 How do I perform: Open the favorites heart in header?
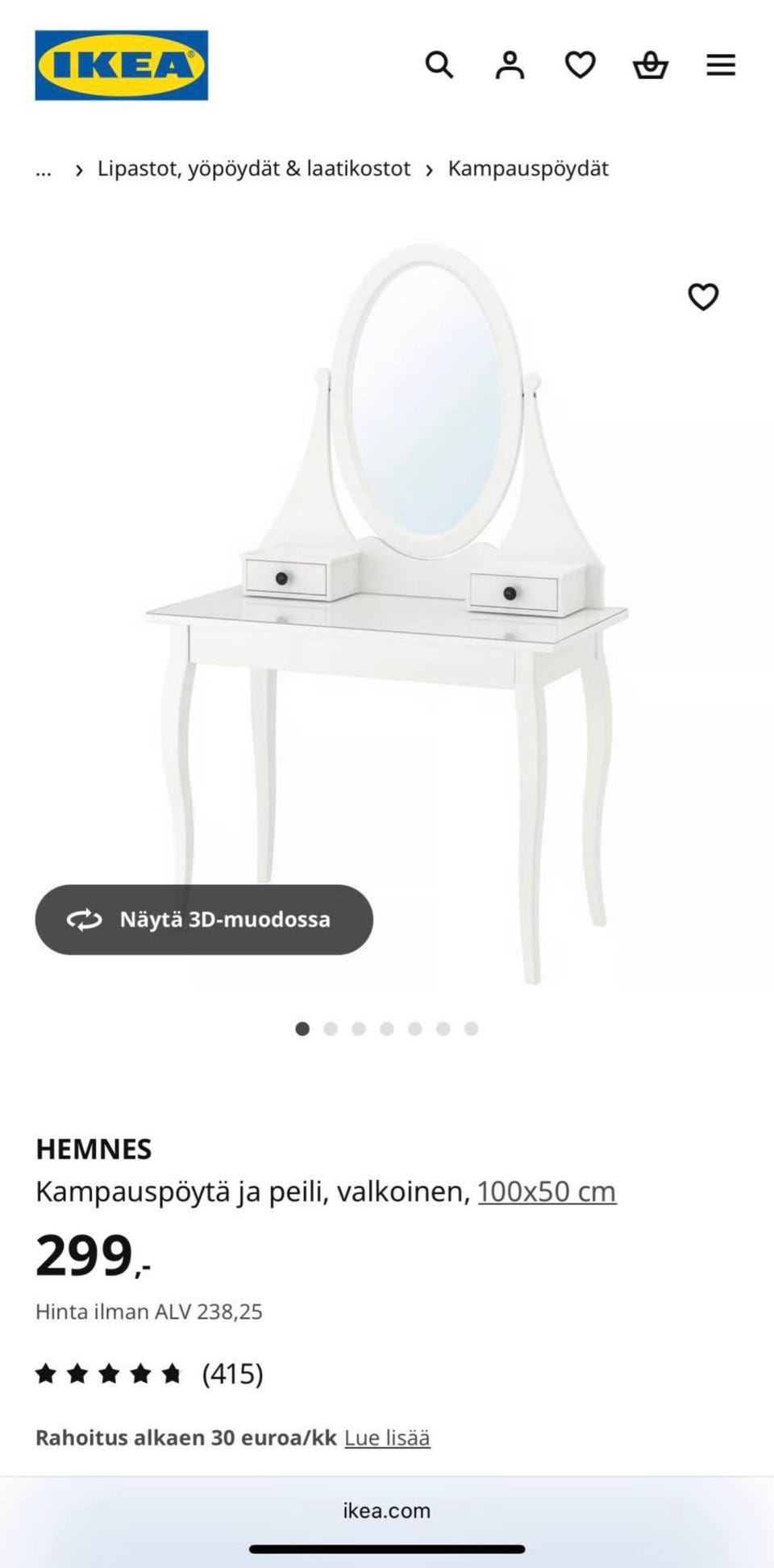tap(580, 65)
